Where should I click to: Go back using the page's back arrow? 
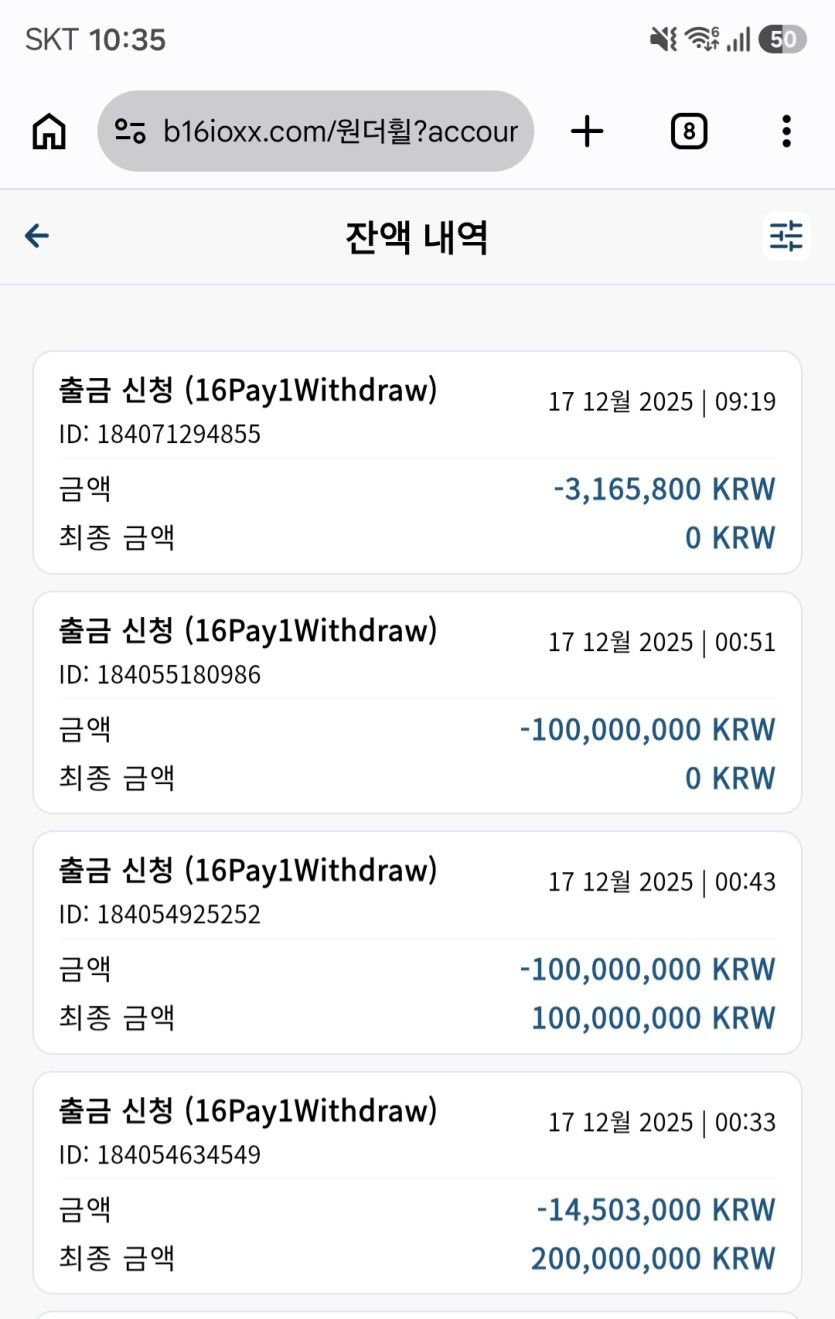(37, 236)
